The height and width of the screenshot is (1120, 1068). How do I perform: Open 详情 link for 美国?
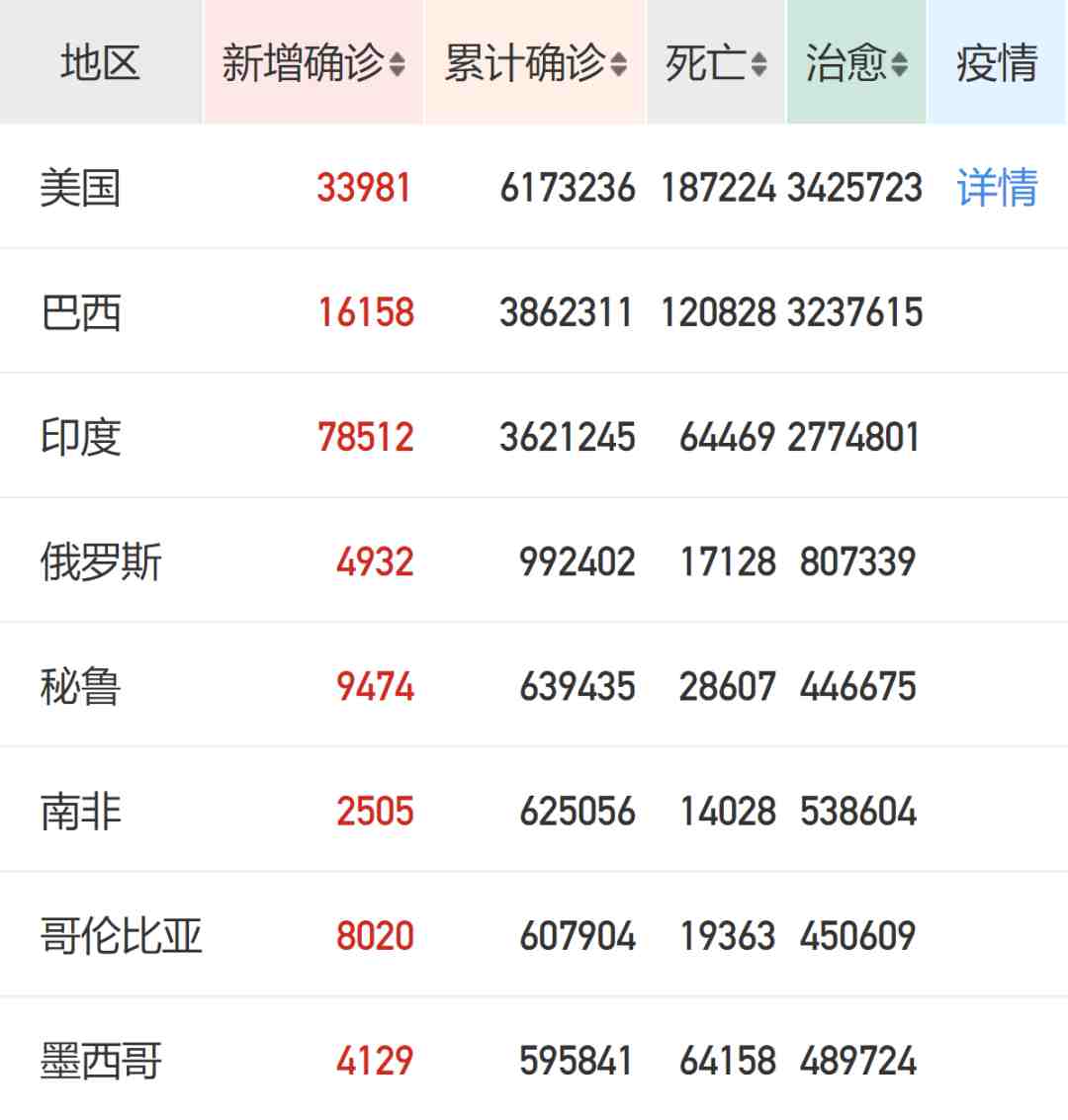click(x=997, y=187)
